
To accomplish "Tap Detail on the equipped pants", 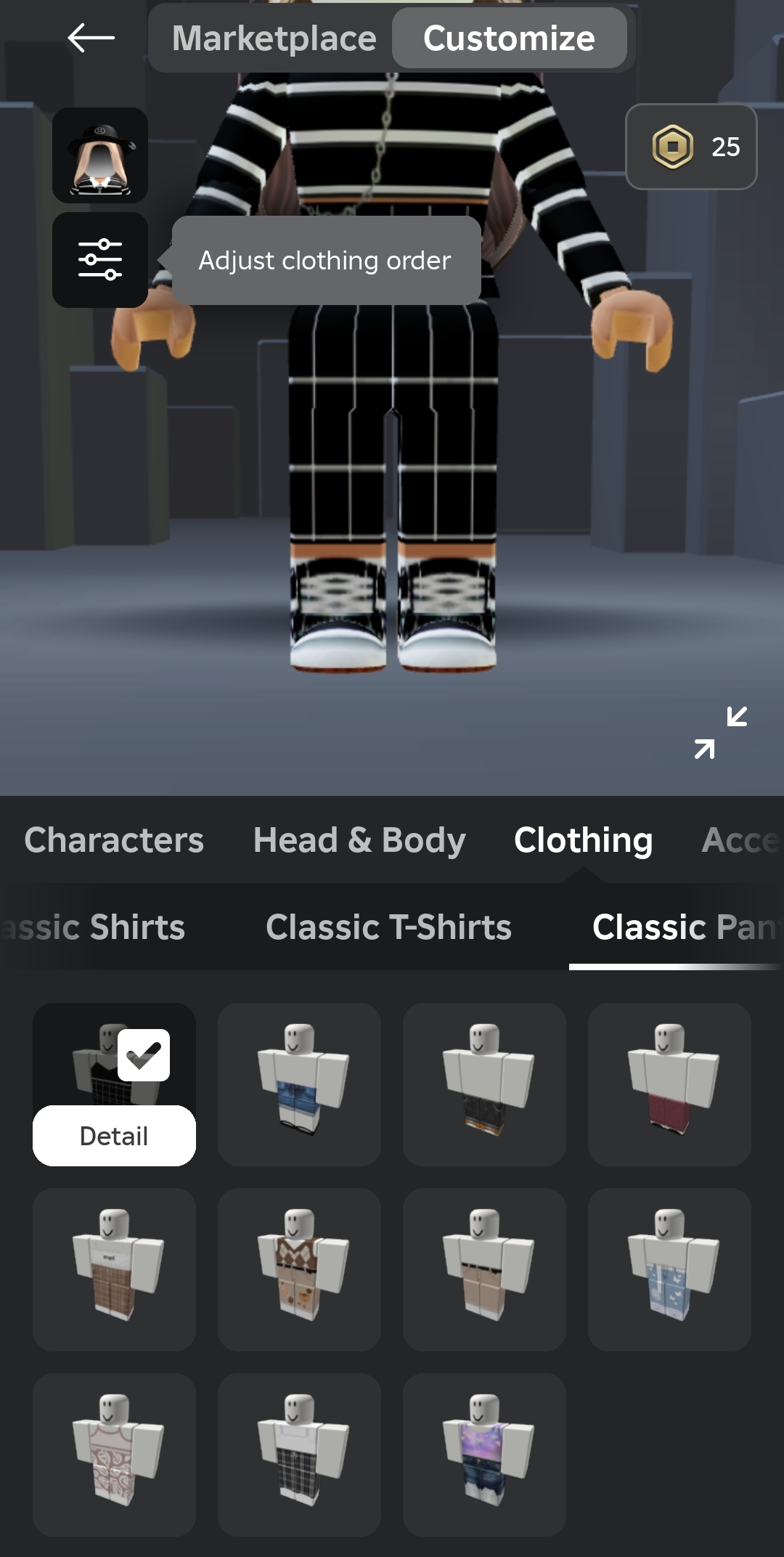I will [x=114, y=1136].
